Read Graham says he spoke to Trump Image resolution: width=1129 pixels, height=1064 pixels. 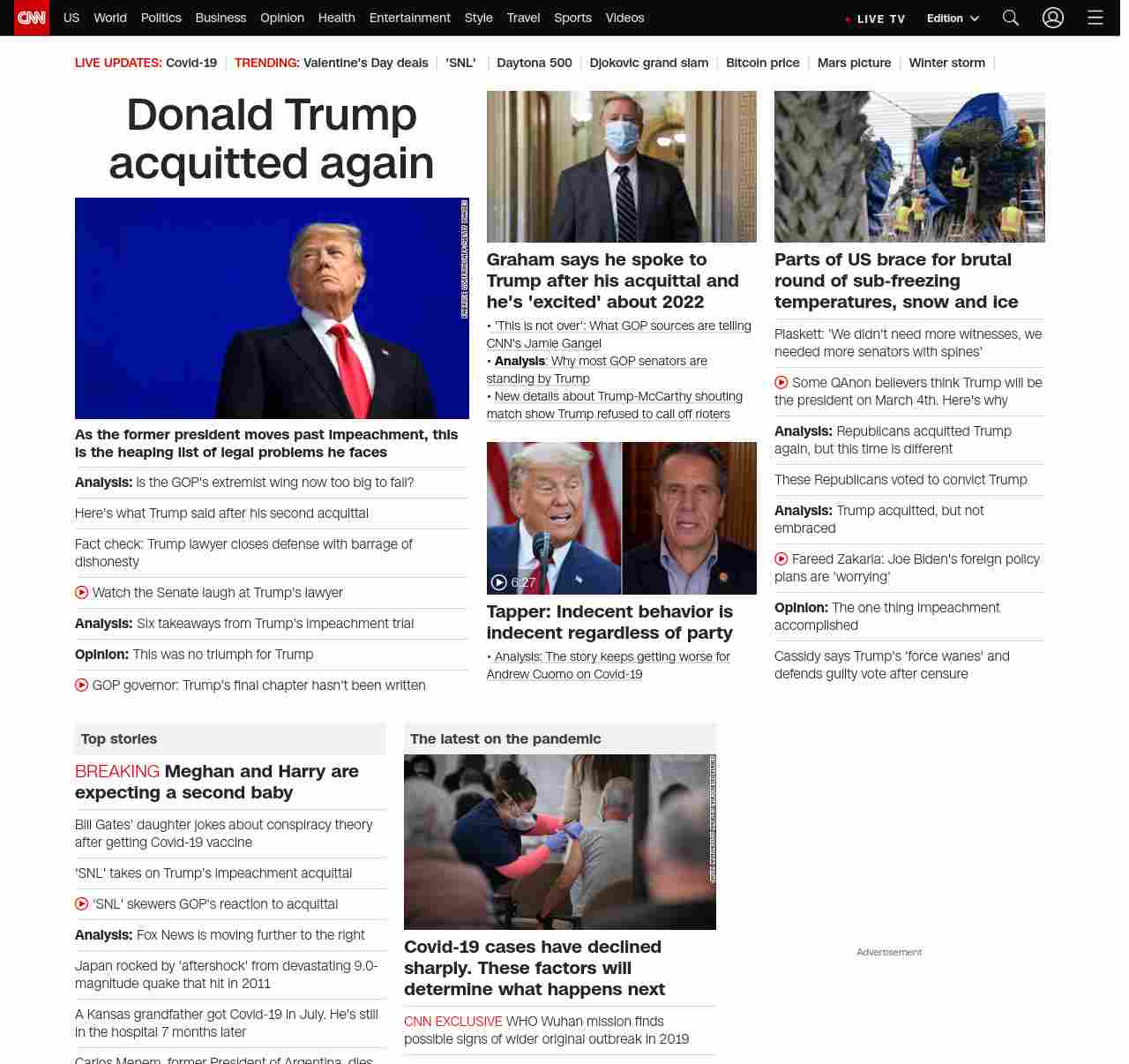[612, 281]
